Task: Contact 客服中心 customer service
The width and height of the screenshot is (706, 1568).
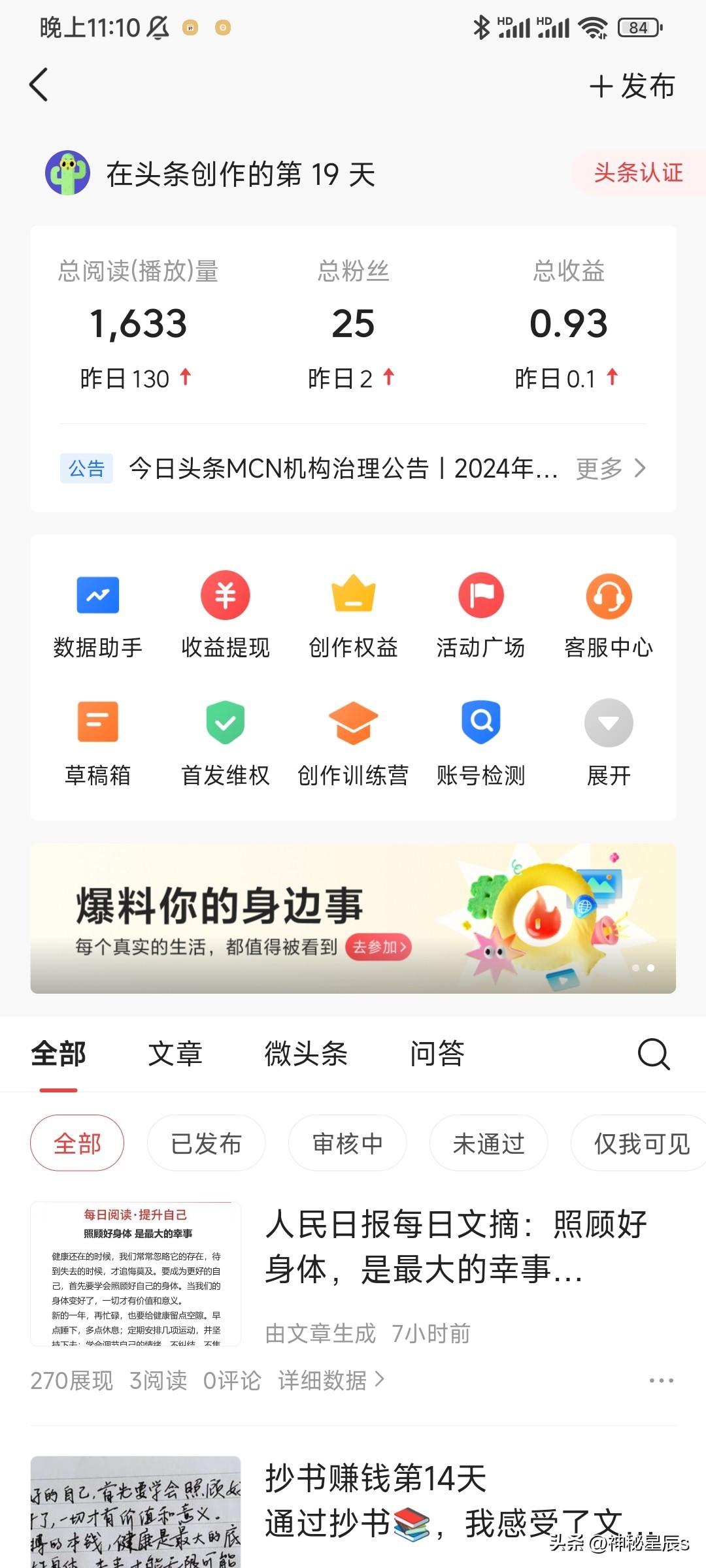Action: tap(609, 615)
